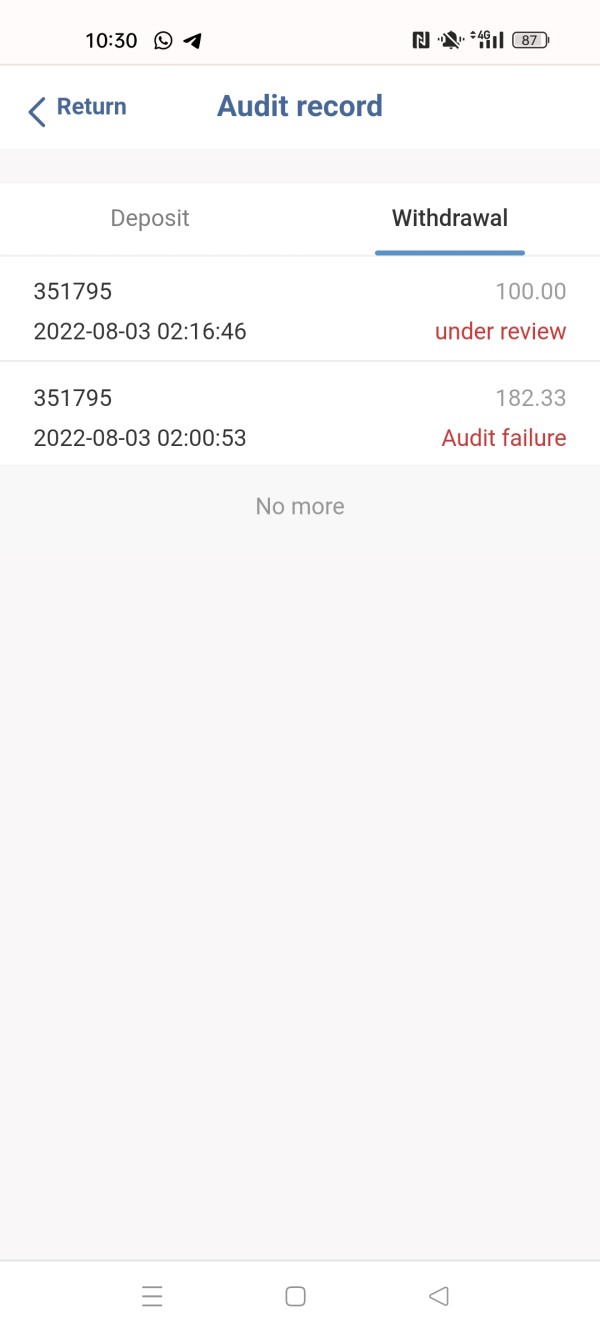
Task: Open the 182.33 Audit failure record
Action: coord(300,416)
